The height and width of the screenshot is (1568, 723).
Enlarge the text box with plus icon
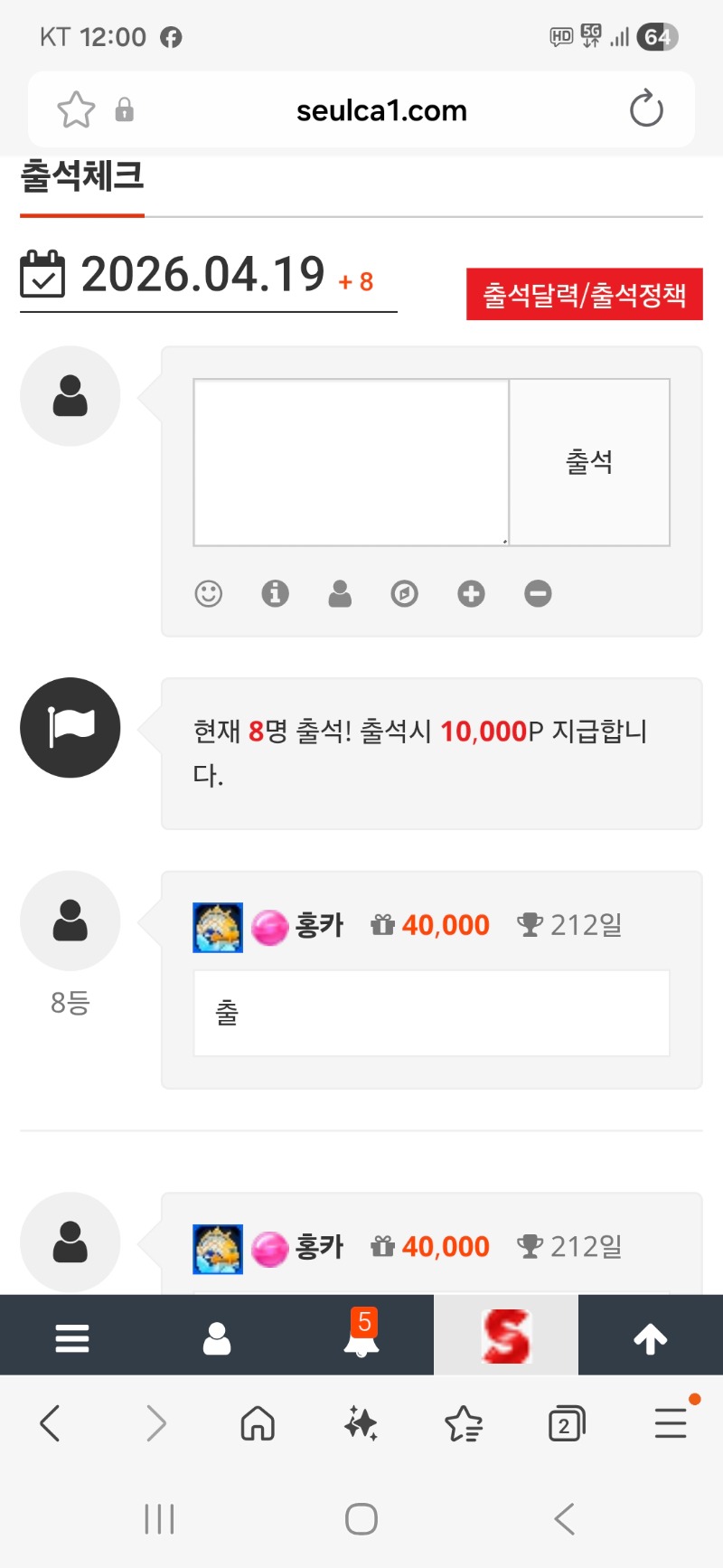click(471, 593)
